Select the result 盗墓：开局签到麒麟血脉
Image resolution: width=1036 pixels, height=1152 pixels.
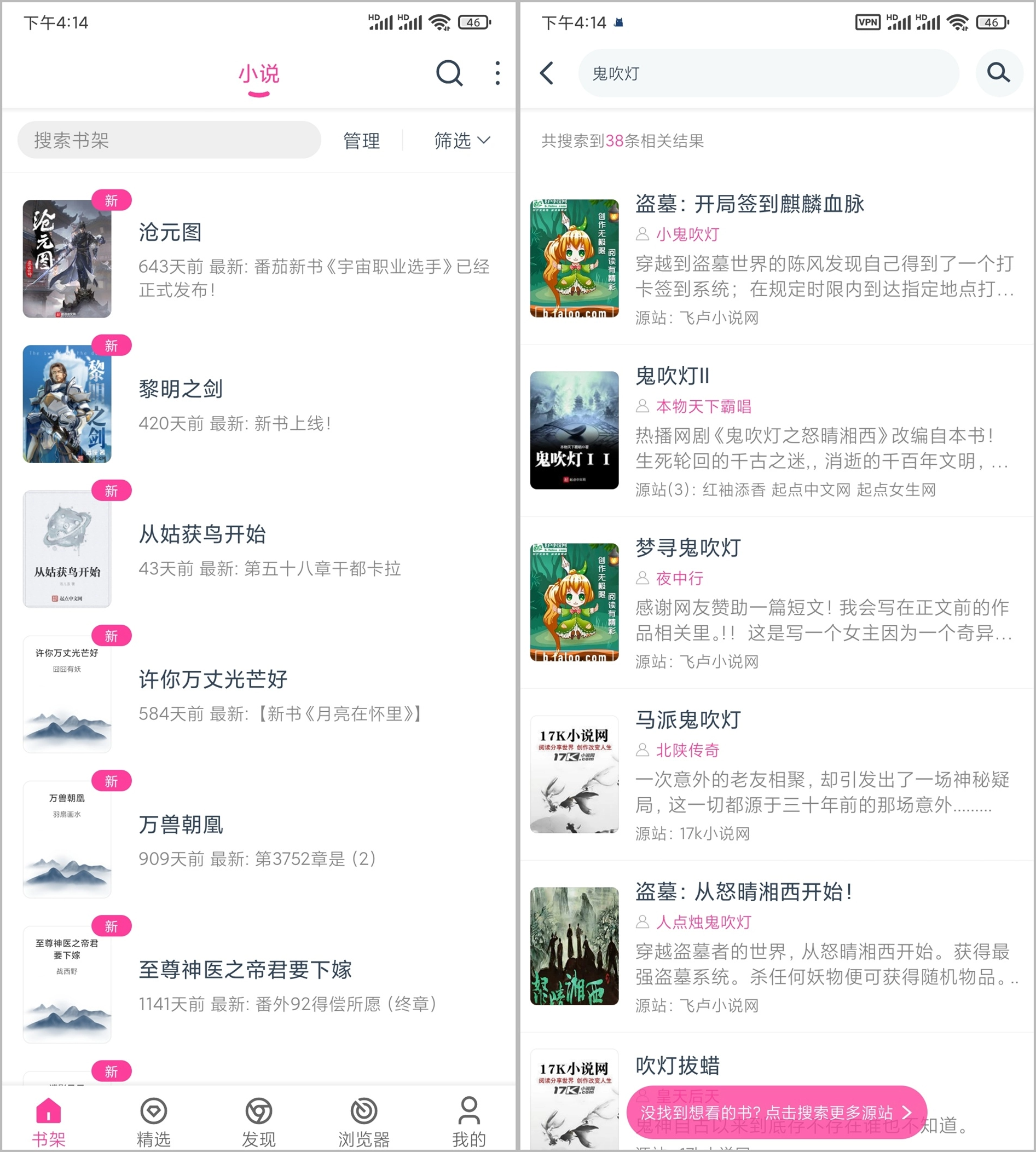click(x=750, y=204)
